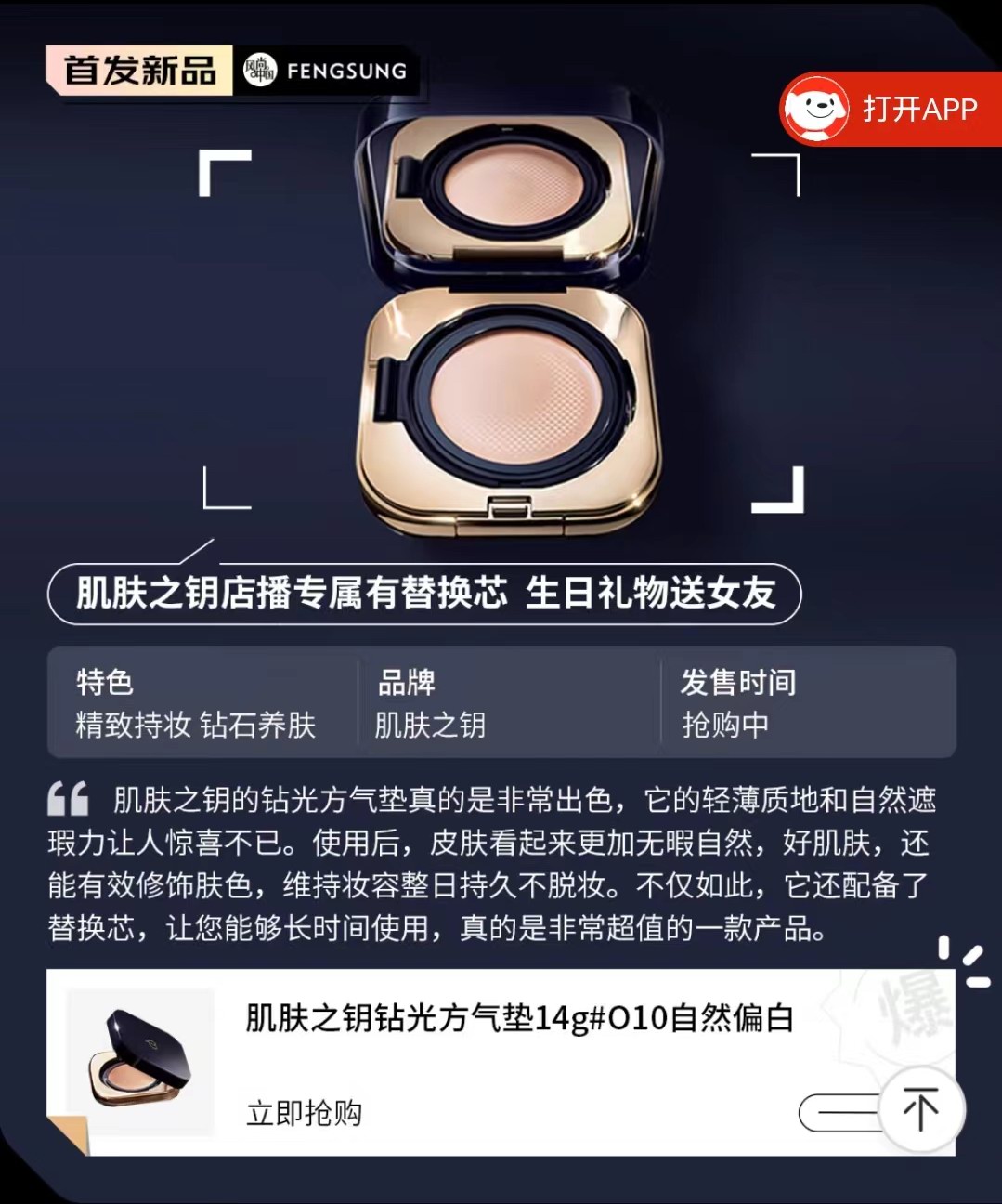The width and height of the screenshot is (1002, 1204).
Task: Tap 立即抢购 to buy now
Action: click(304, 1112)
